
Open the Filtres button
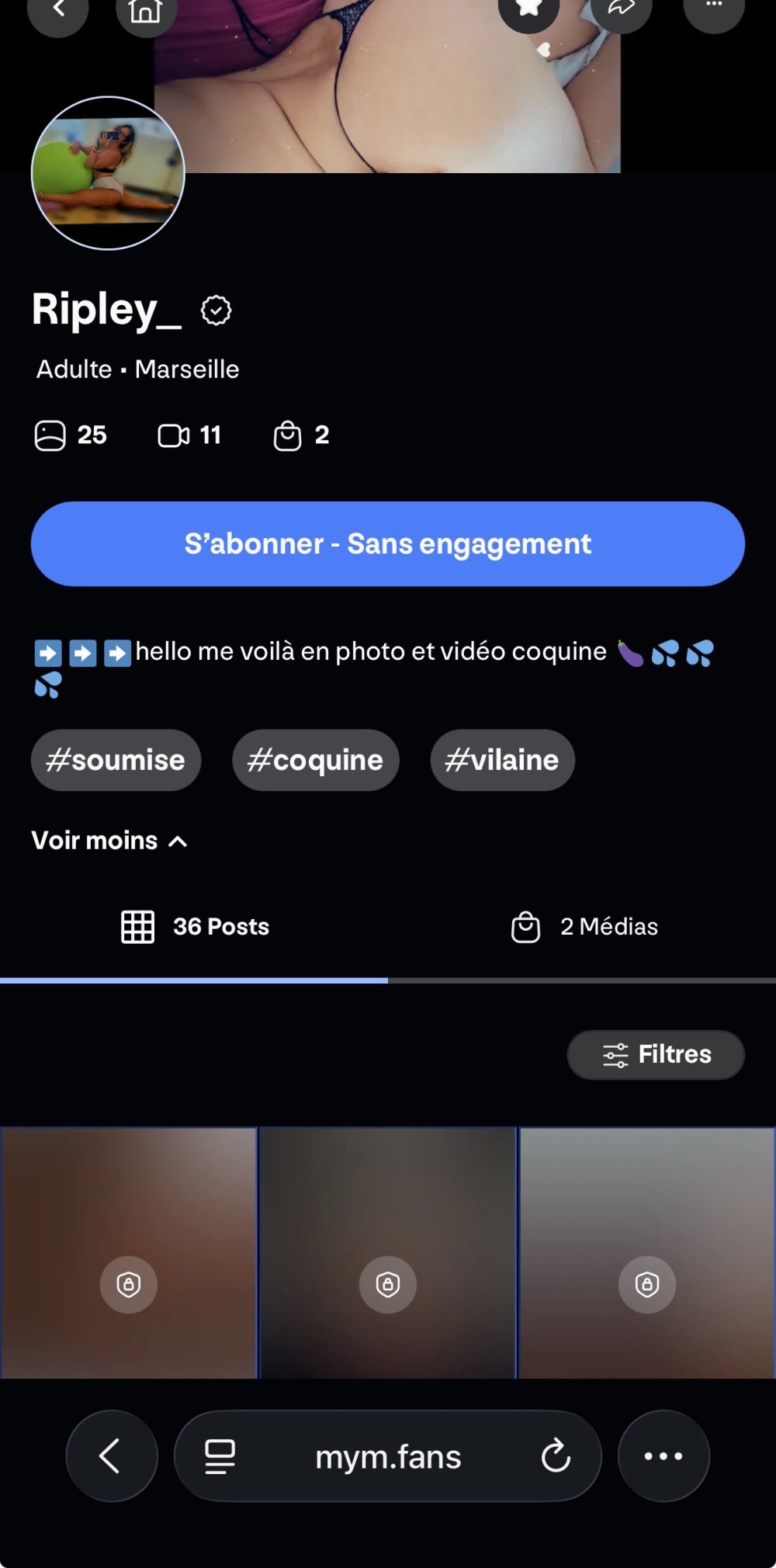click(656, 1054)
